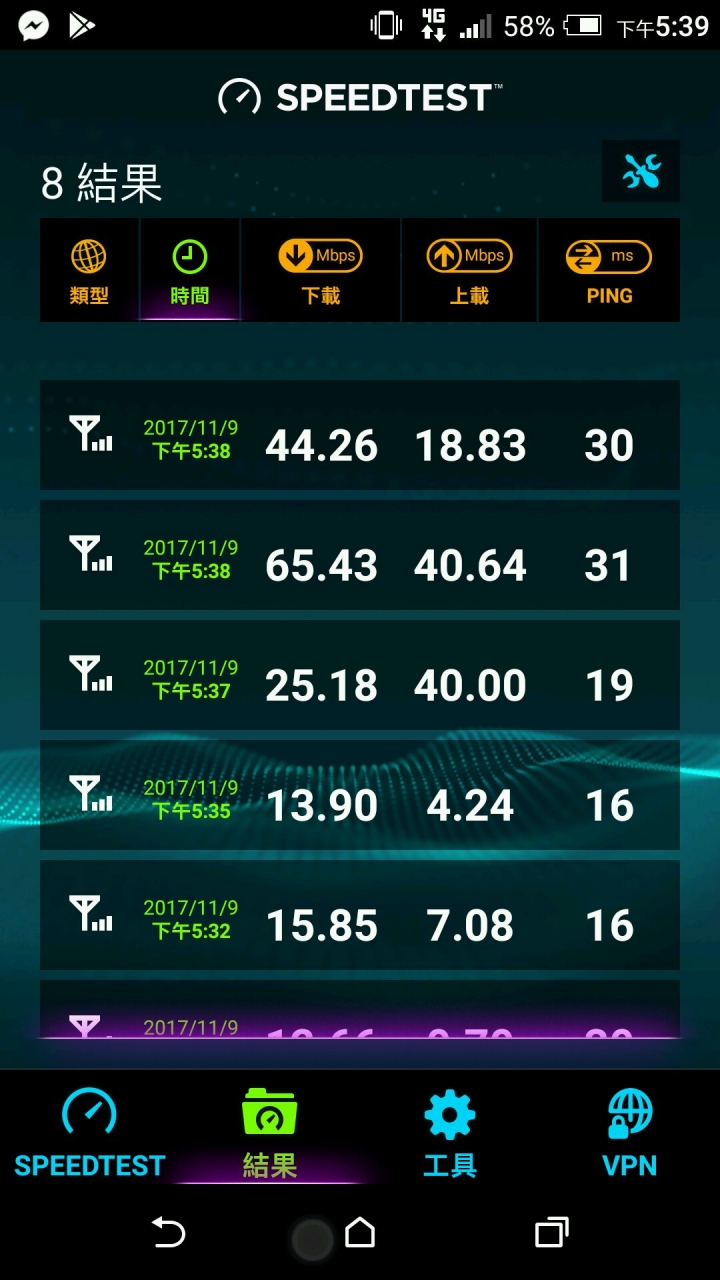The height and width of the screenshot is (1280, 720).
Task: Sort results by 類型 column
Action: pos(89,271)
